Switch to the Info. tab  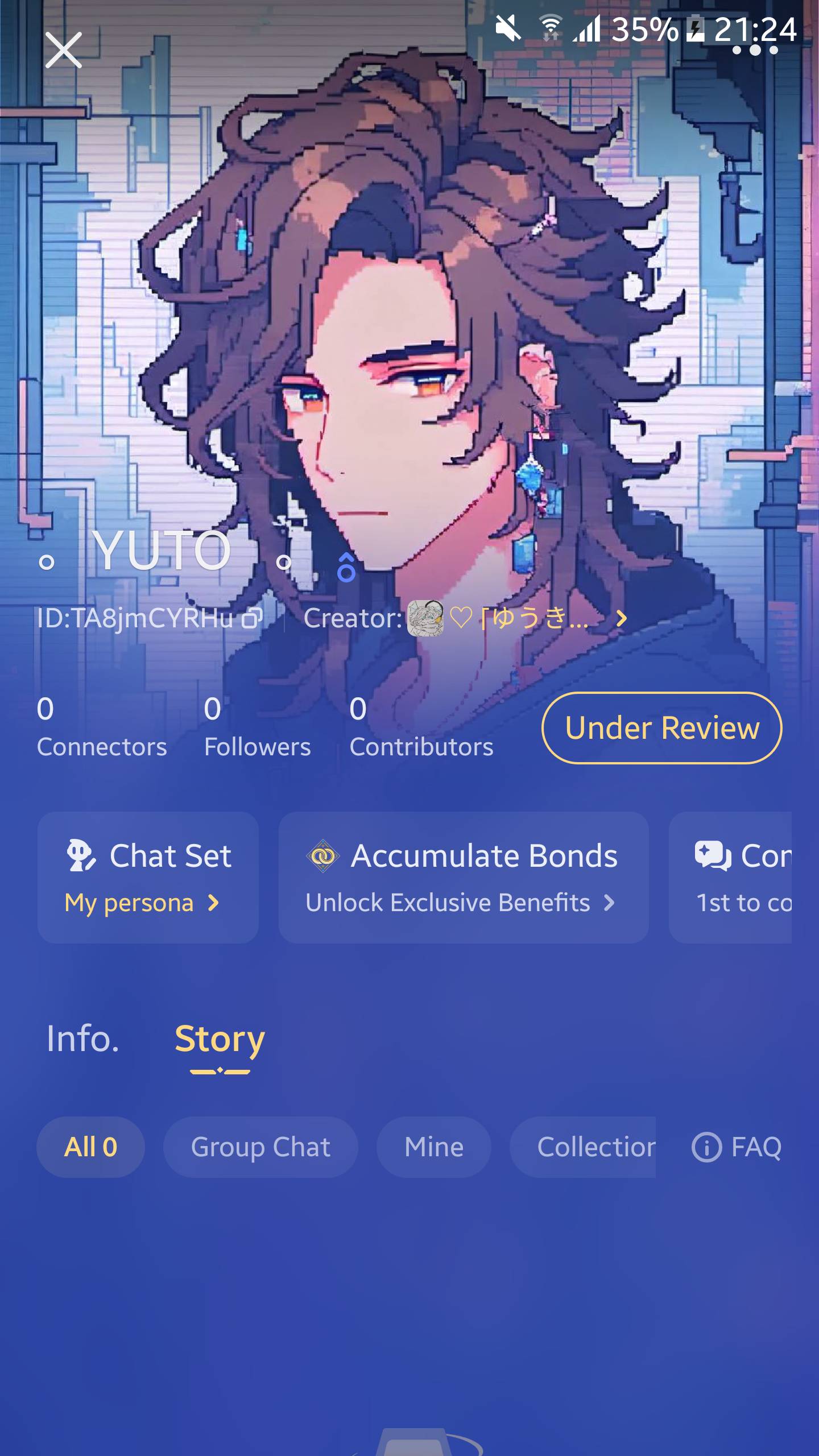[83, 1039]
